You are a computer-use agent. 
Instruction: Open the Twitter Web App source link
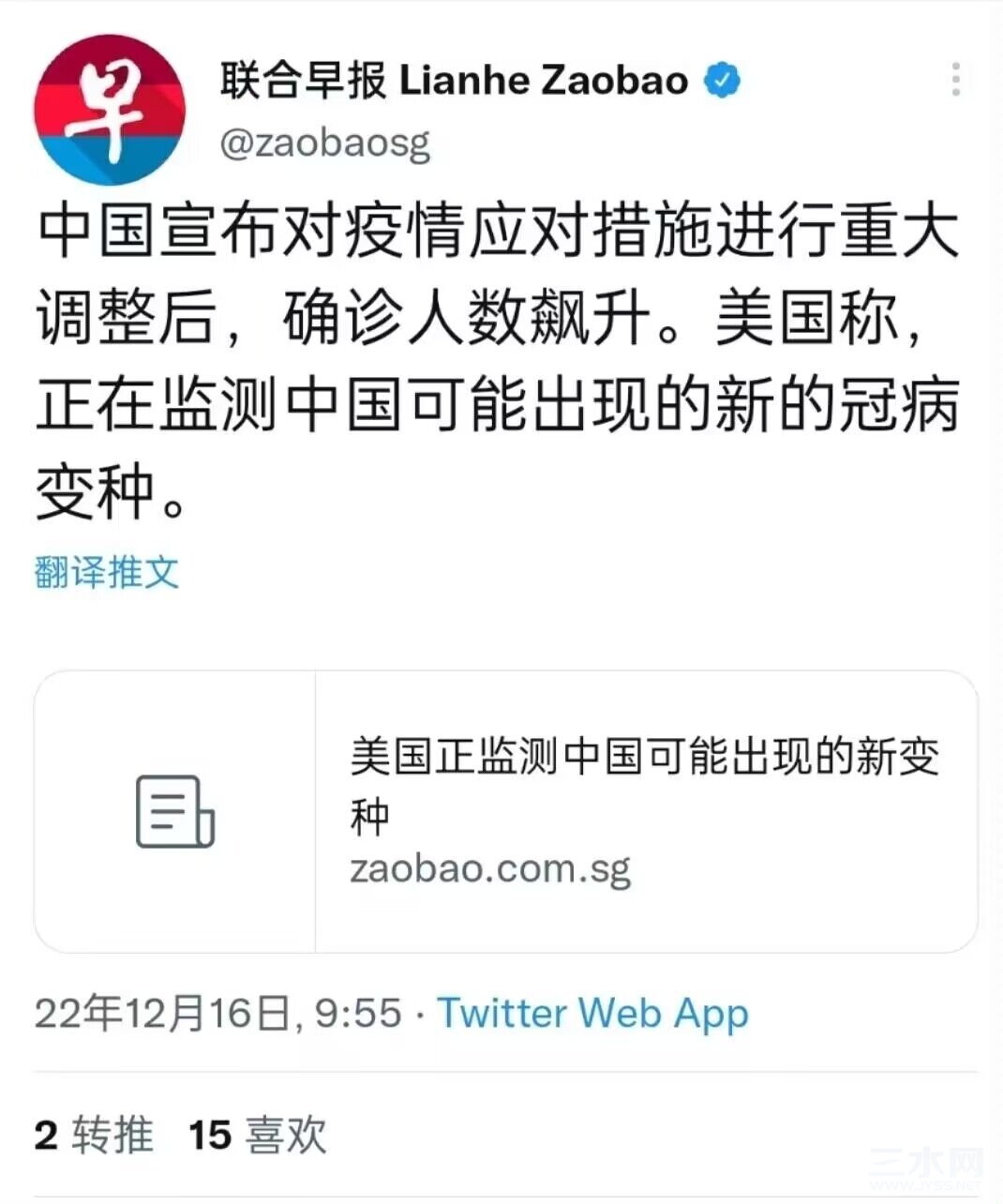pos(592,1014)
